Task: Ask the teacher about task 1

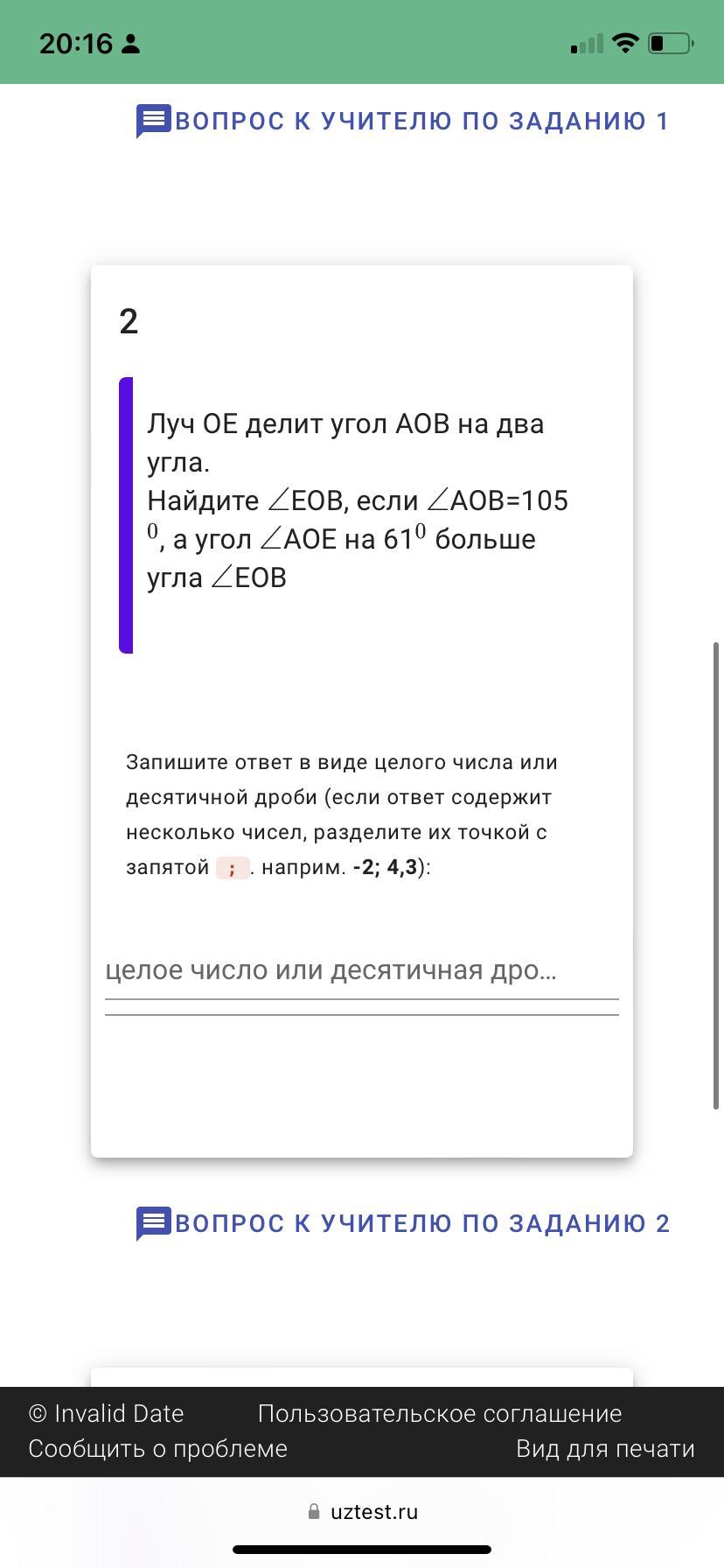Action: click(403, 121)
